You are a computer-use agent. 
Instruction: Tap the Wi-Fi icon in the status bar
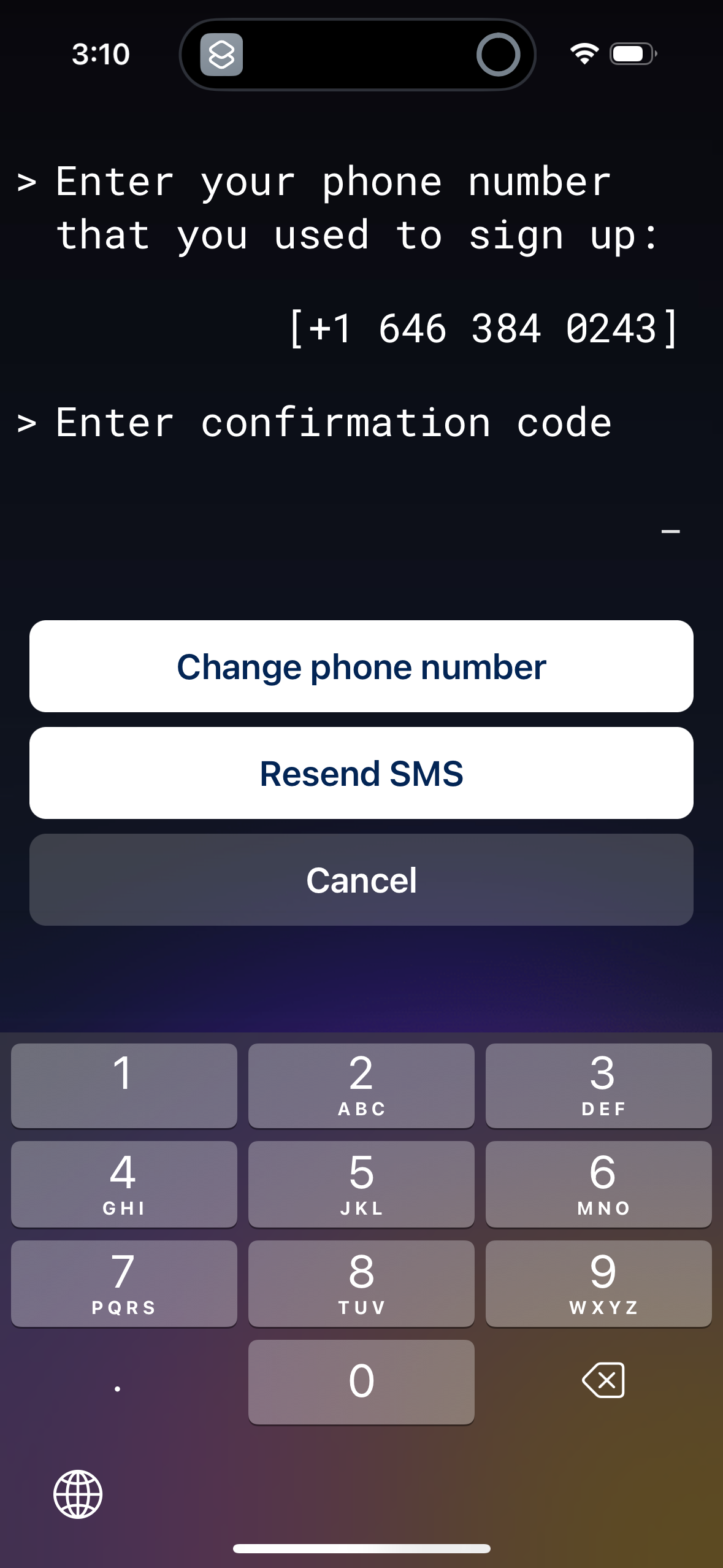tap(583, 55)
